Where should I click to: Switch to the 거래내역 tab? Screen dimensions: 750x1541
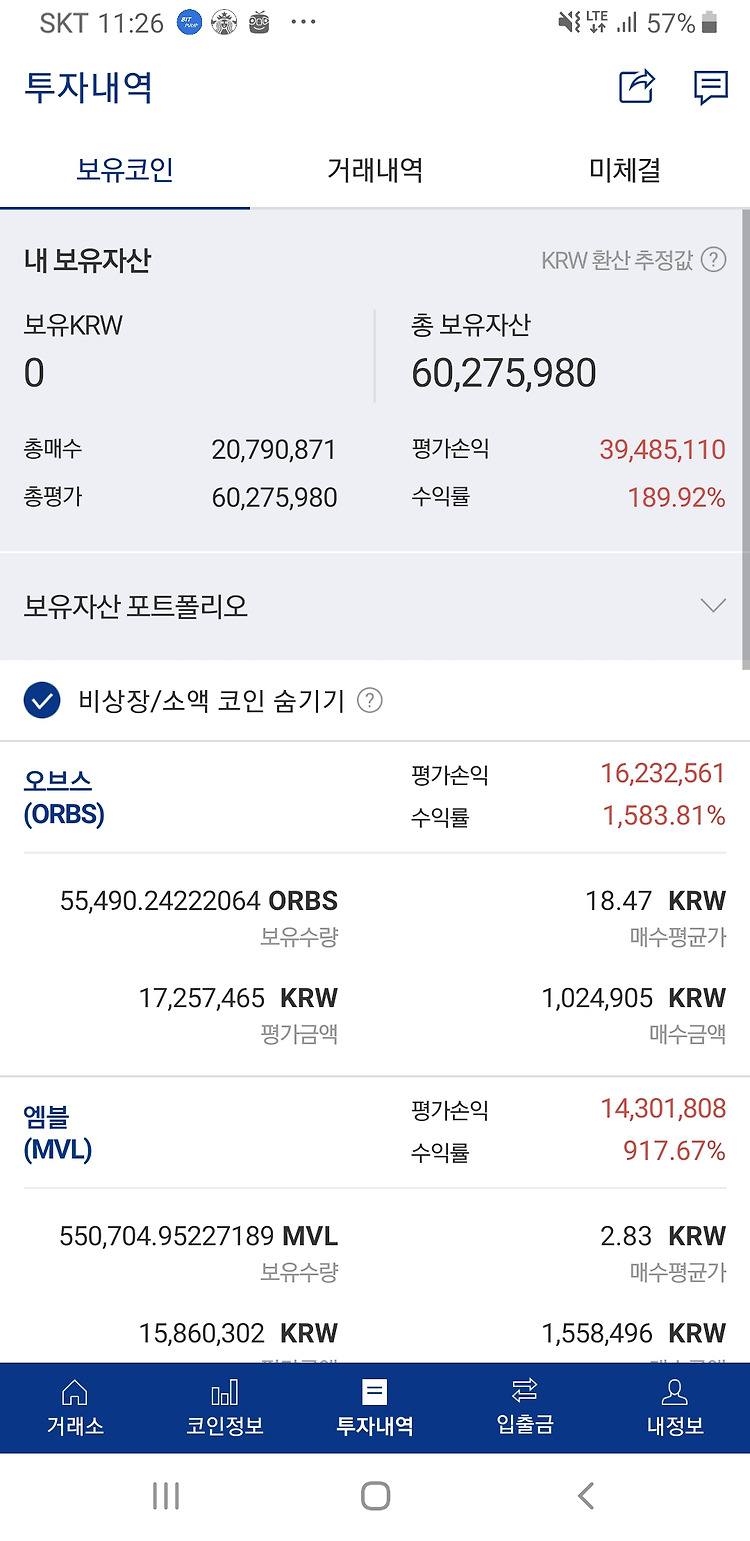(x=375, y=169)
